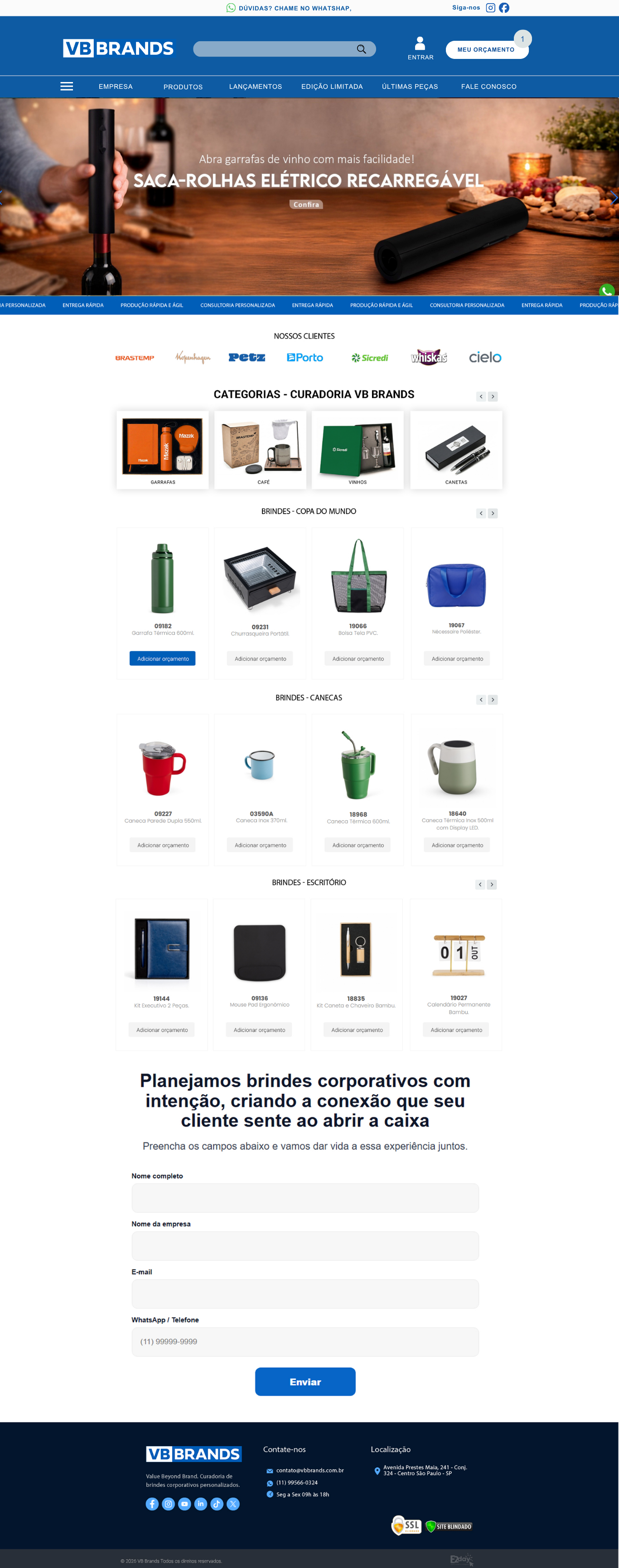Tap Confira on the saca-rolhas banner
619x1568 pixels.
305,204
